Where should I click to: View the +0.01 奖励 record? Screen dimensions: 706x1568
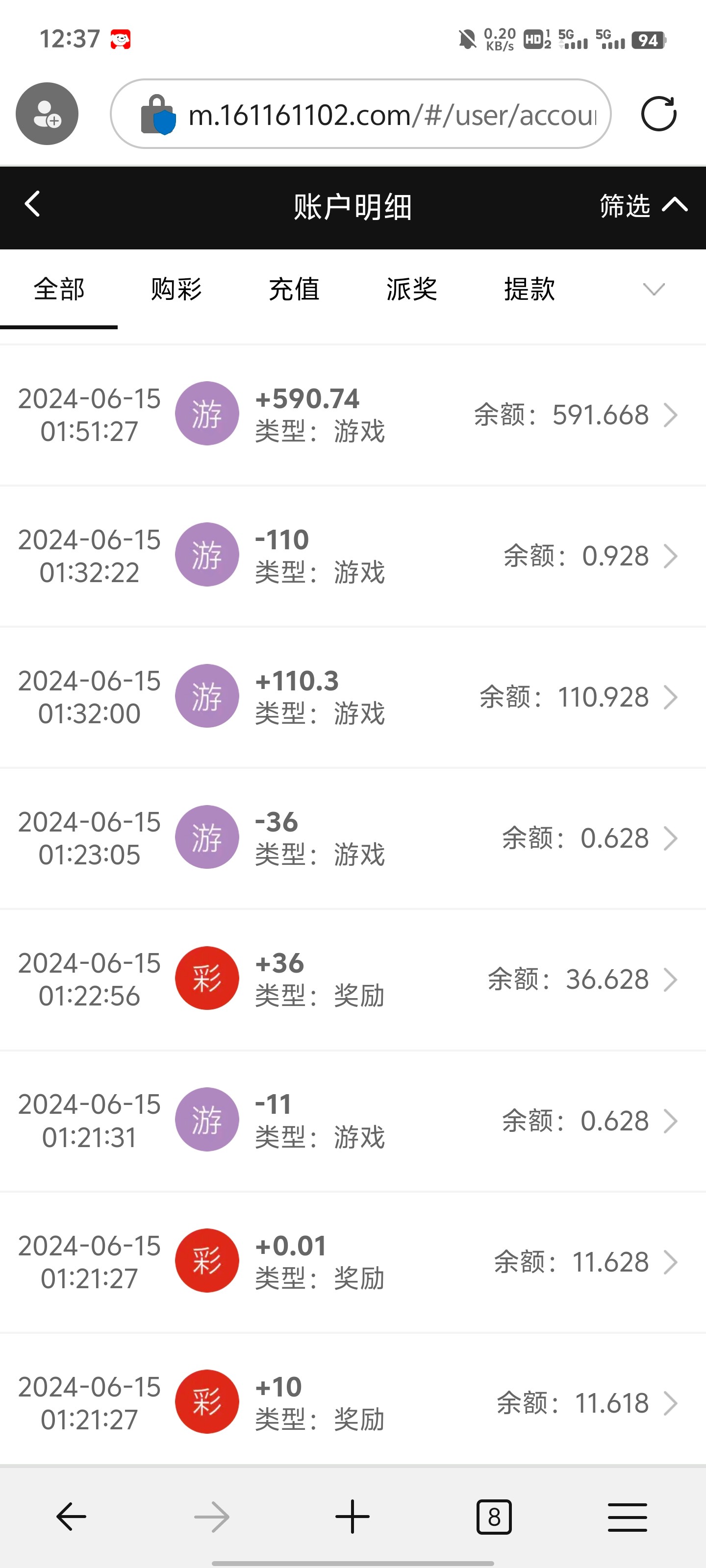tap(353, 1262)
